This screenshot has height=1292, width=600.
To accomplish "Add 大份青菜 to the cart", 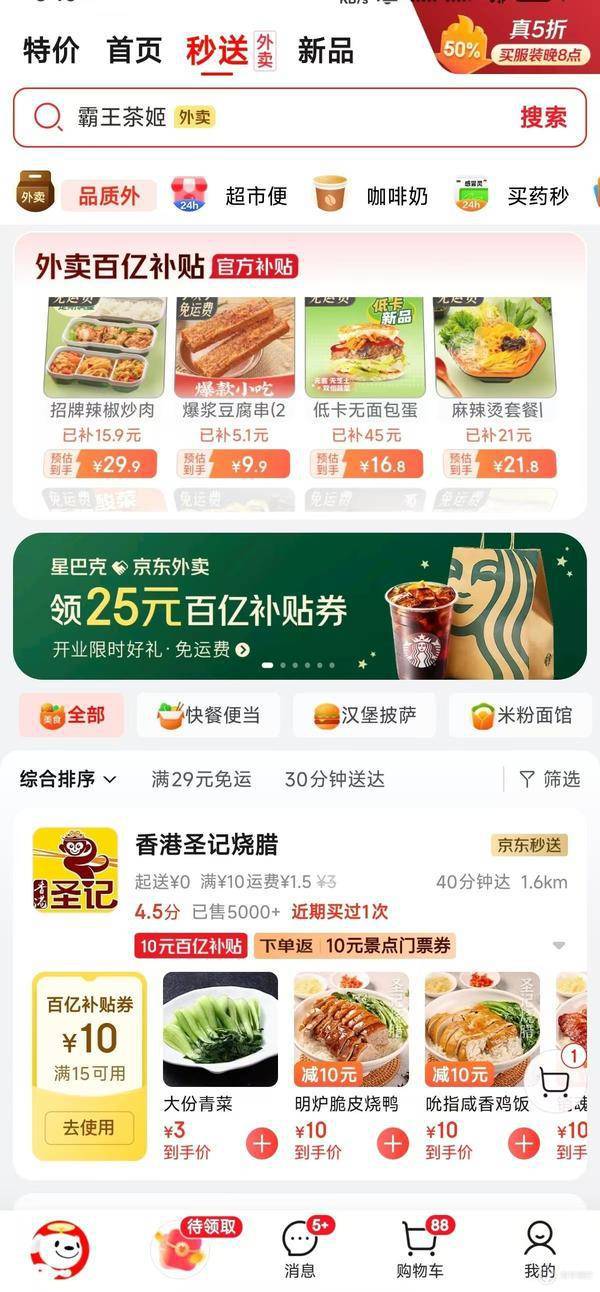I will pyautogui.click(x=262, y=1142).
